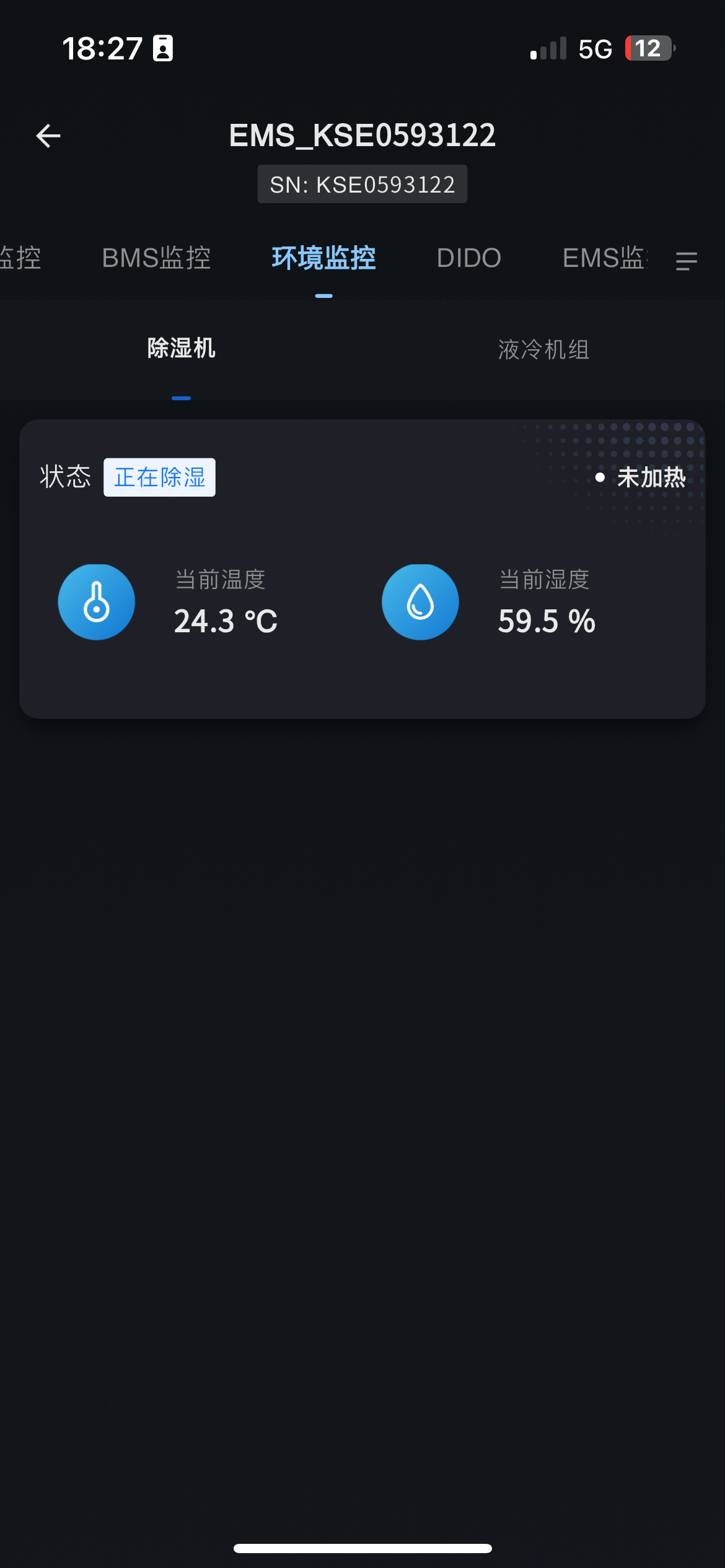Switch to the 液冷机组 sub-tab
725x1568 pixels.
coord(543,350)
